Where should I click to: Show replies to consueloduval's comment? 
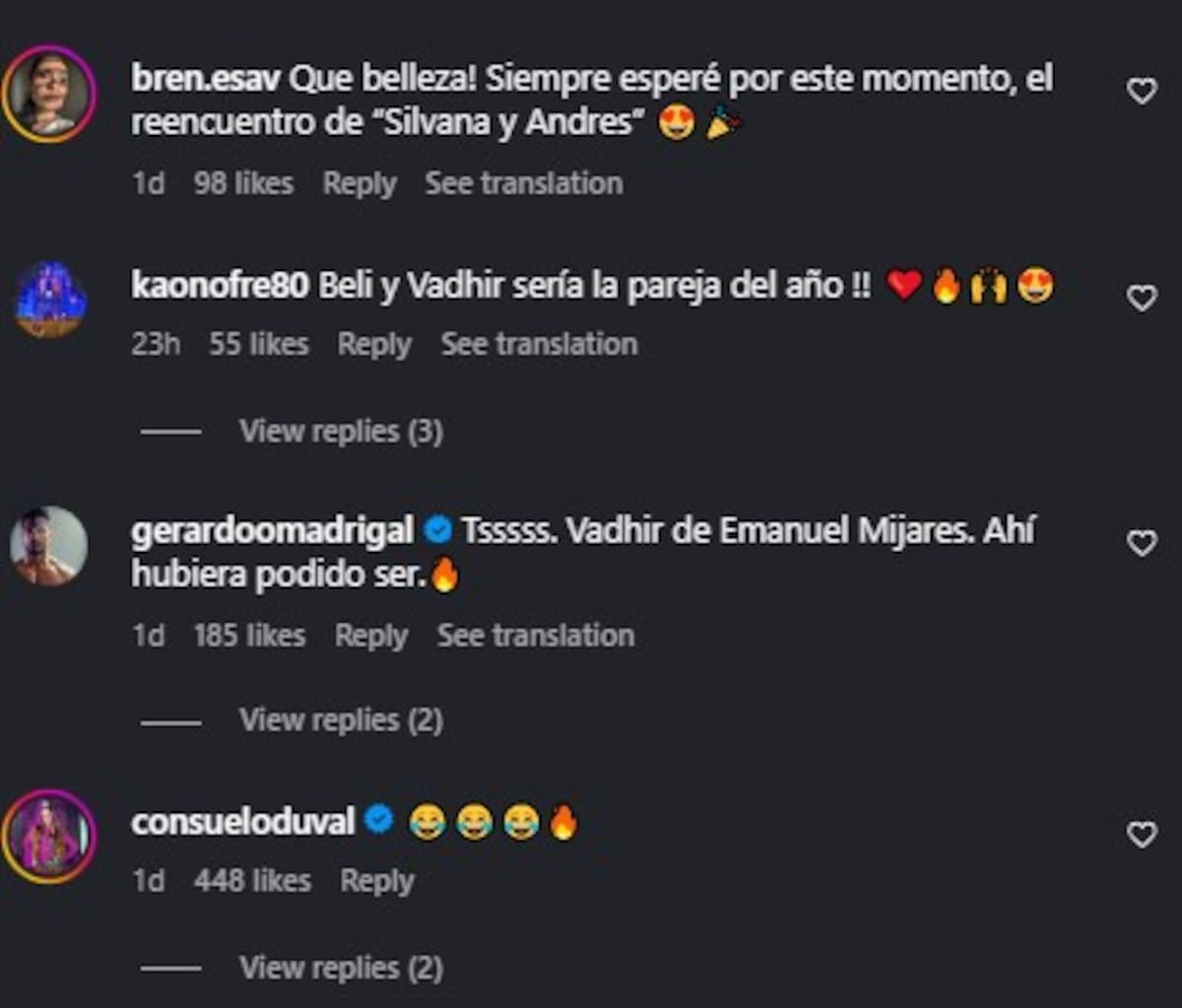tap(340, 968)
